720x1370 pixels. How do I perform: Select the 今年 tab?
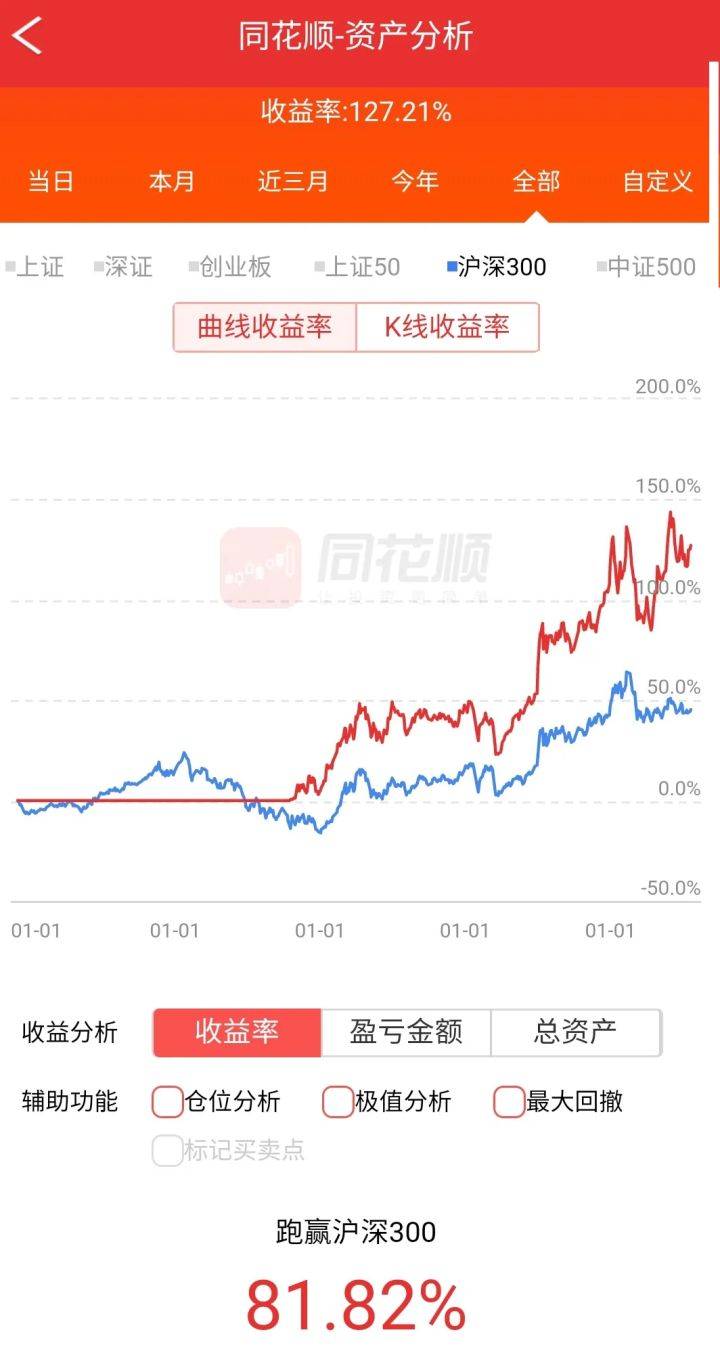pos(414,181)
